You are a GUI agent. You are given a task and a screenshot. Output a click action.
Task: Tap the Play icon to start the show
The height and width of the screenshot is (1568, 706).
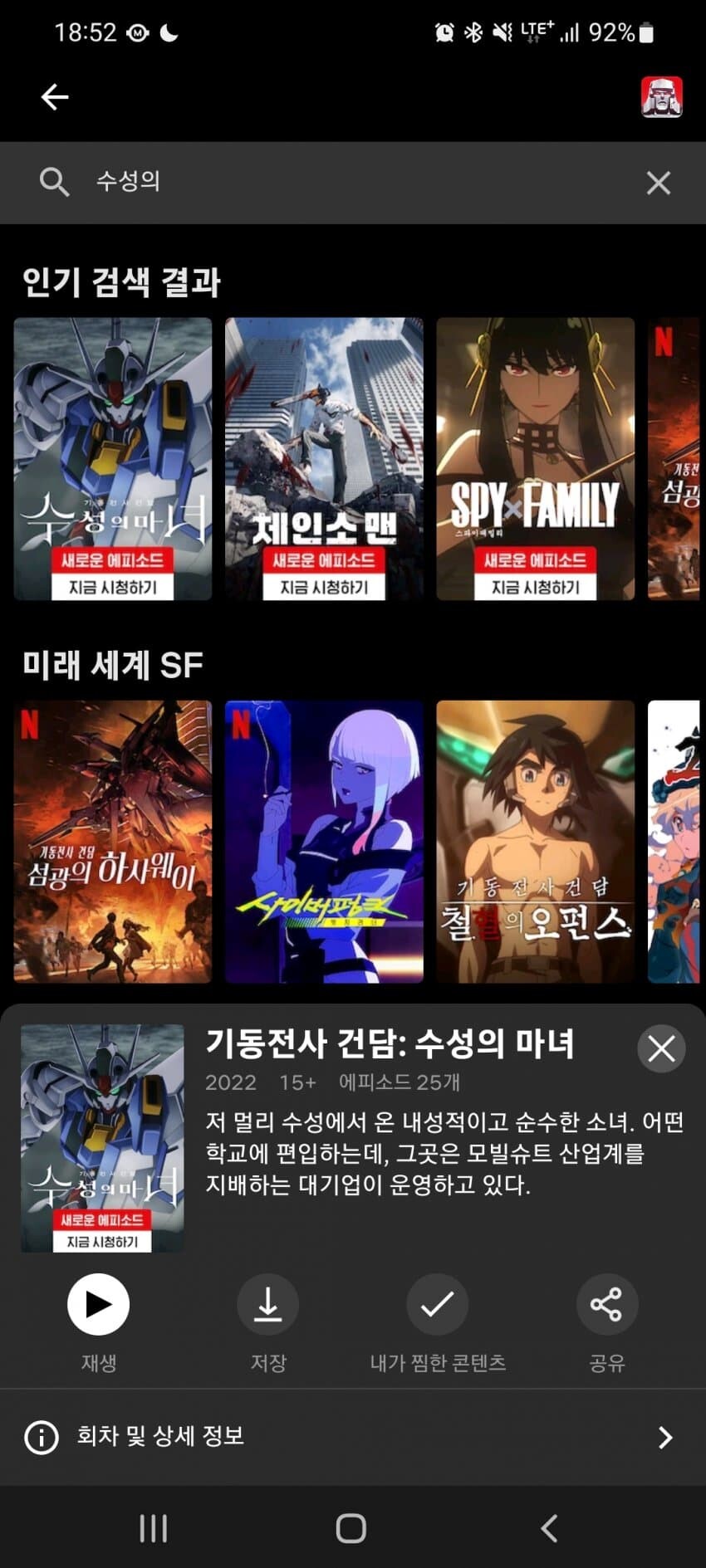pos(98,1304)
